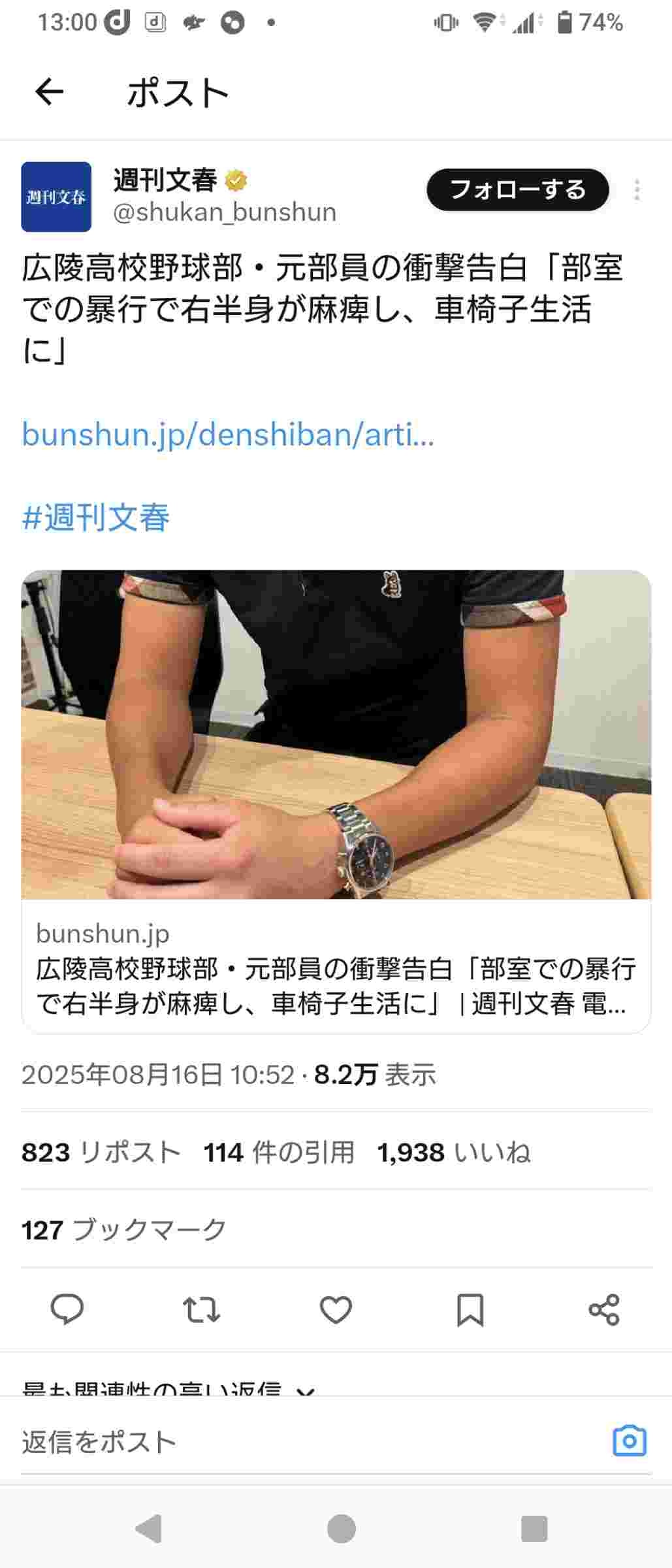Open the camera icon in reply bar
The height and width of the screenshot is (1568, 672).
(x=629, y=1441)
